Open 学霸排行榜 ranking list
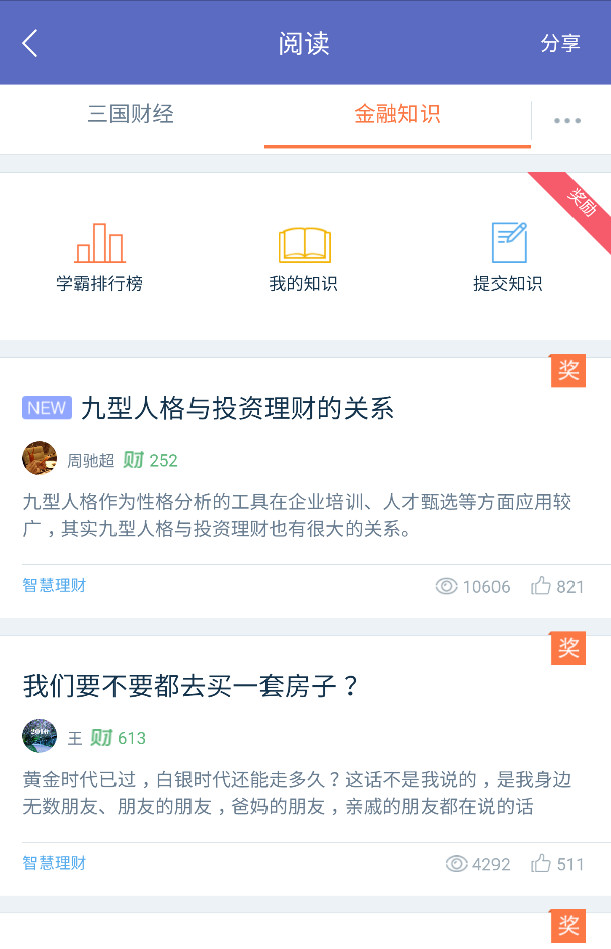The width and height of the screenshot is (611, 949). point(100,257)
